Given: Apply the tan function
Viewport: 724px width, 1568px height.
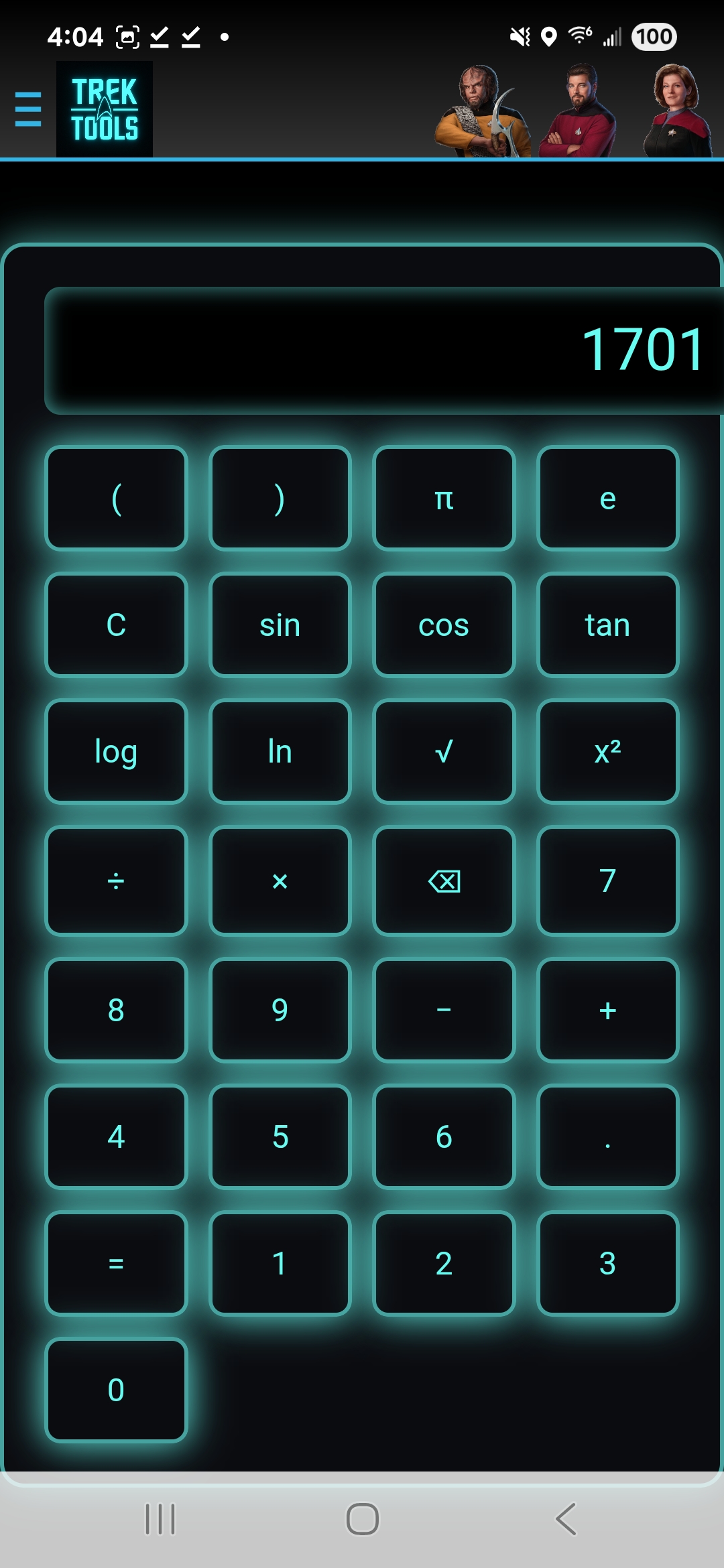Looking at the screenshot, I should [x=607, y=625].
